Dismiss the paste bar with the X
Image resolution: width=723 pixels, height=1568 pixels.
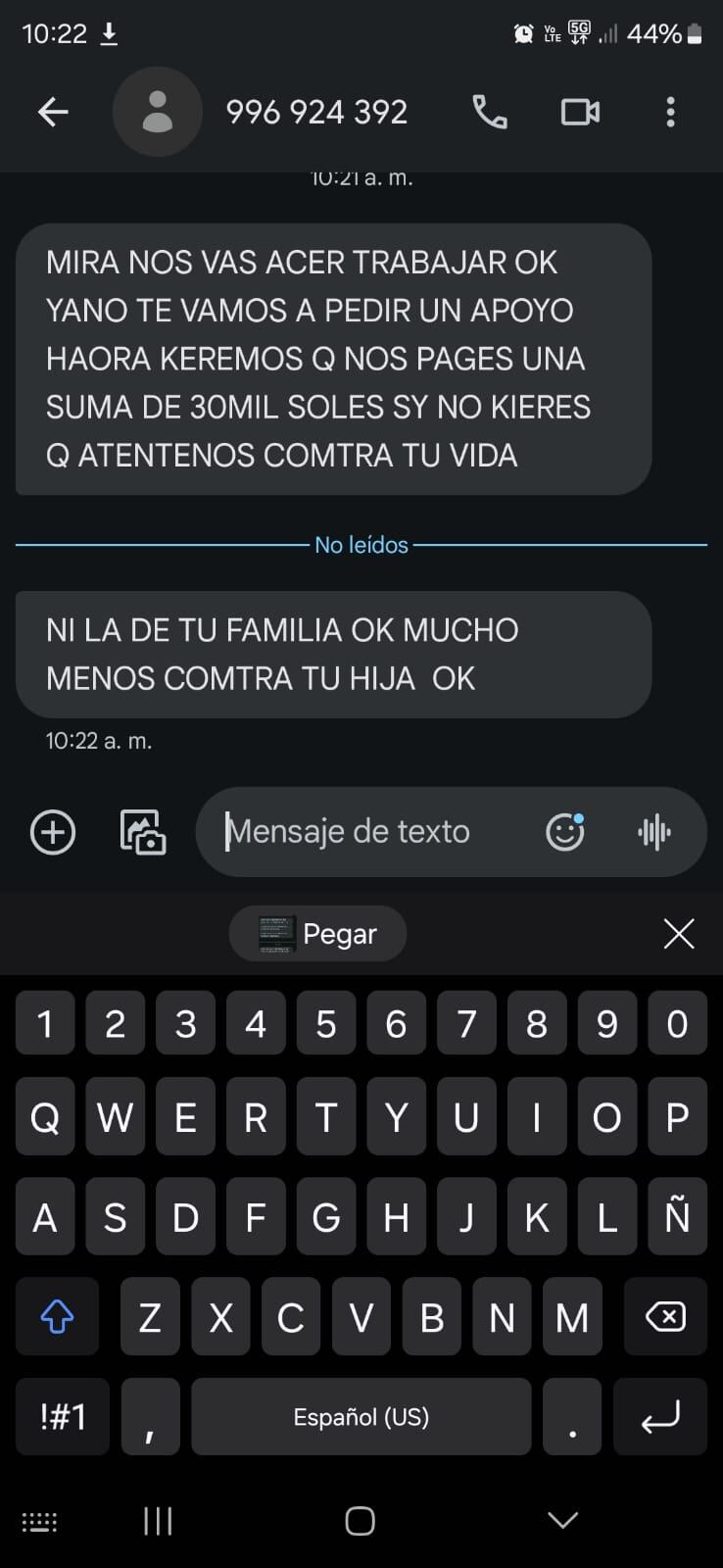(x=678, y=933)
